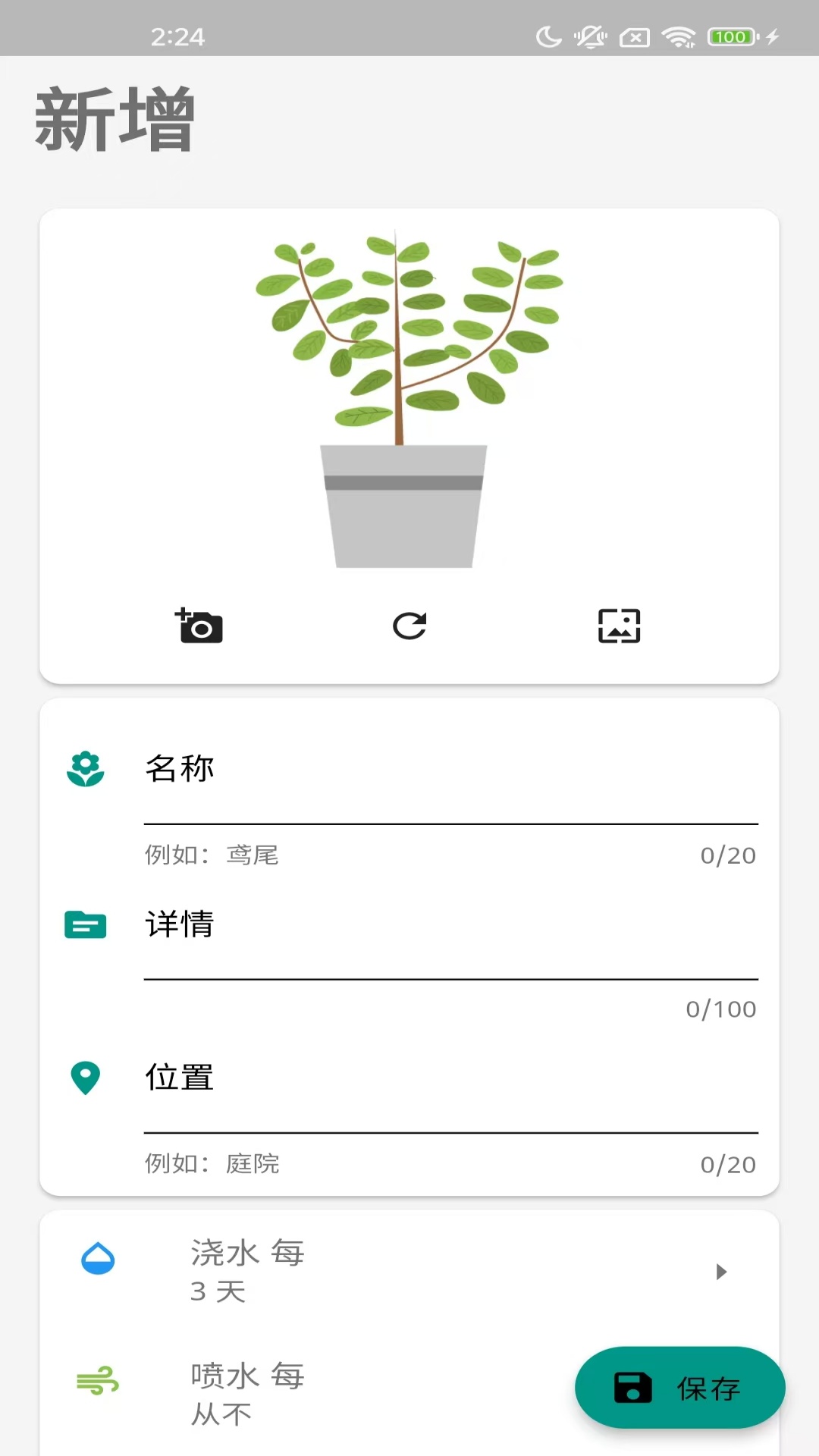Click the green spray icon beside 喷水
This screenshot has height=1456, width=819.
tap(97, 1382)
